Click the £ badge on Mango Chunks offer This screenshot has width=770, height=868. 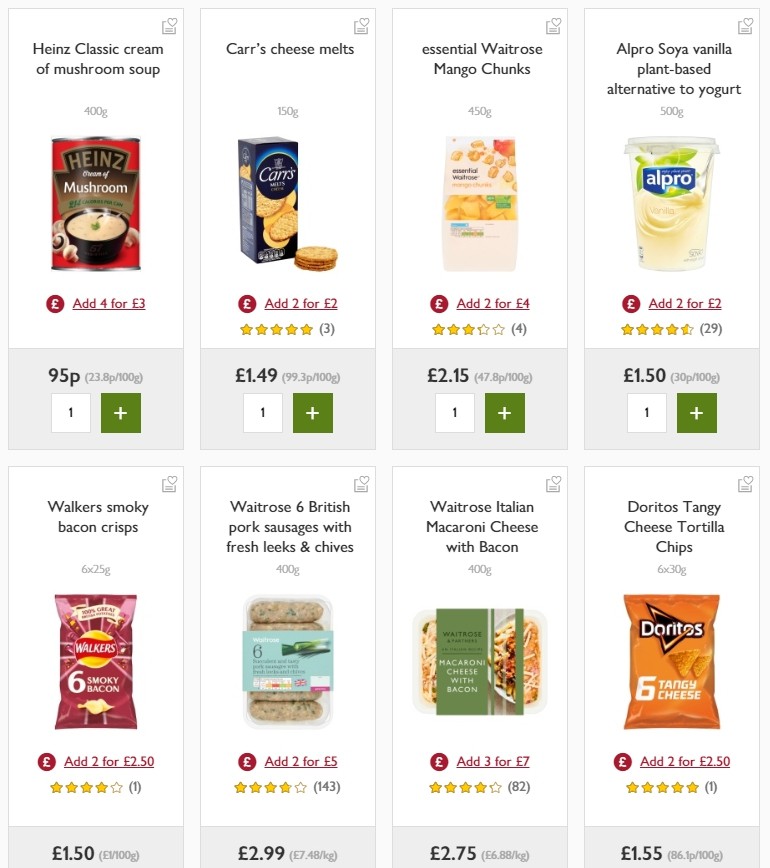tap(438, 303)
